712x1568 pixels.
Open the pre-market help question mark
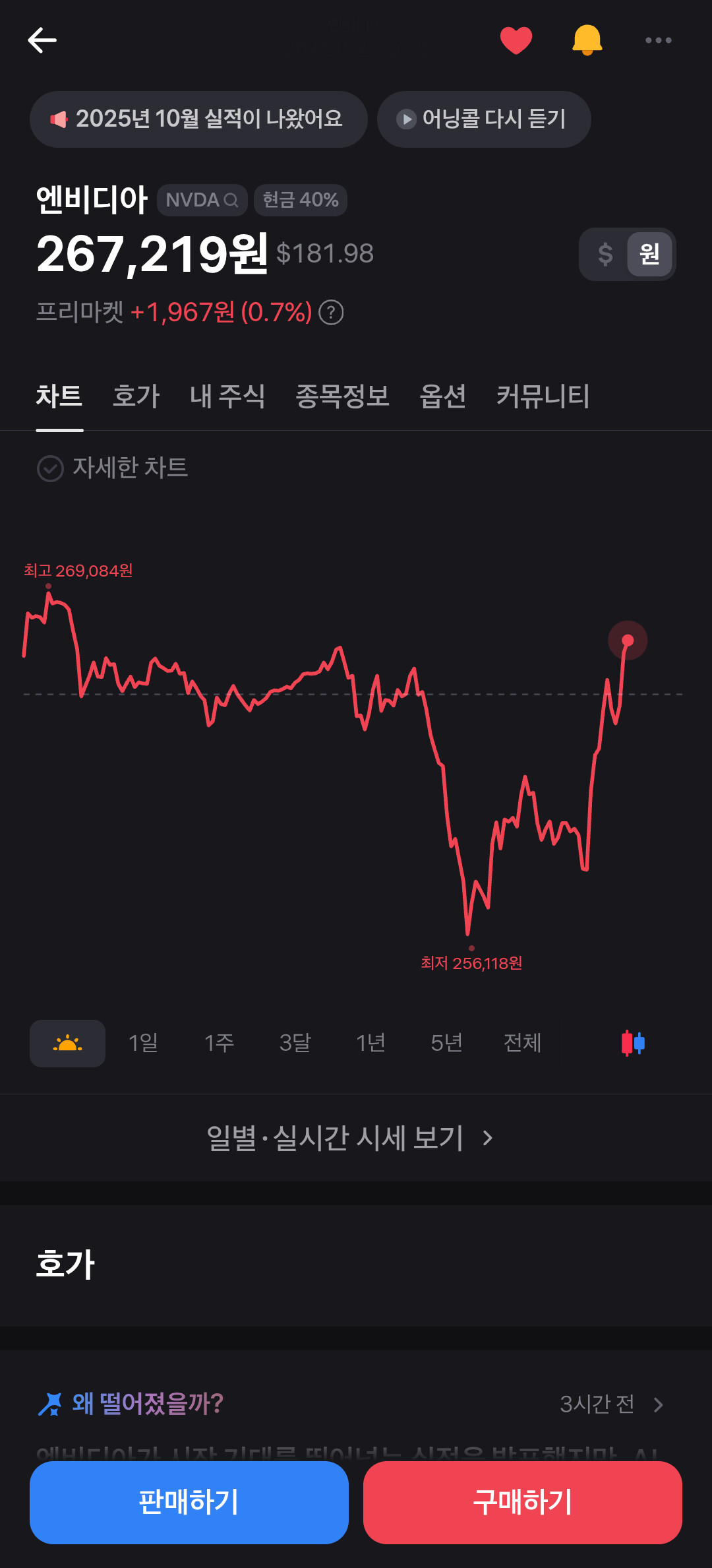click(x=331, y=312)
